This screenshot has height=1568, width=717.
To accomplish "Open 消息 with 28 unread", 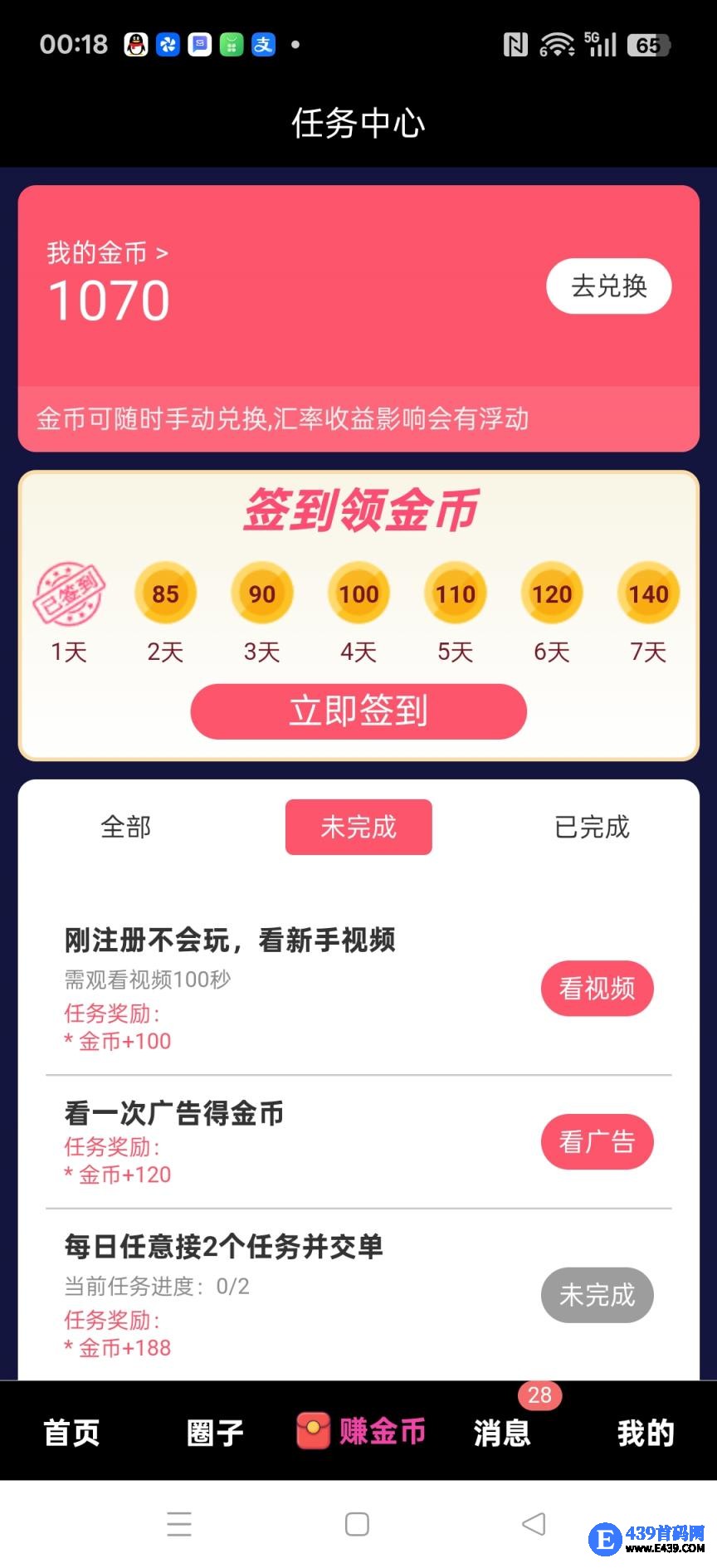I will click(x=502, y=1433).
